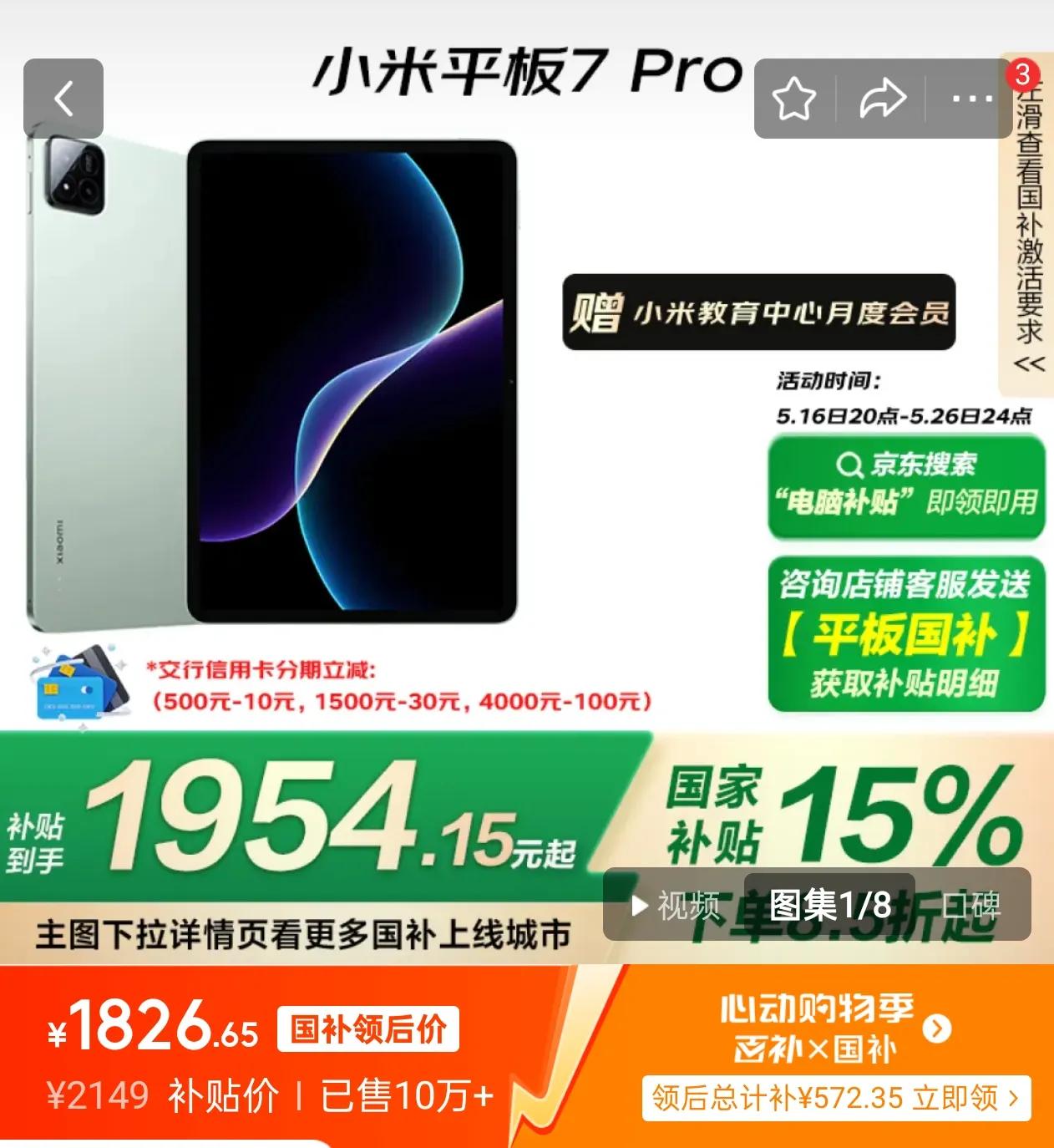Image resolution: width=1054 pixels, height=1148 pixels.
Task: Share this product listing
Action: (883, 99)
